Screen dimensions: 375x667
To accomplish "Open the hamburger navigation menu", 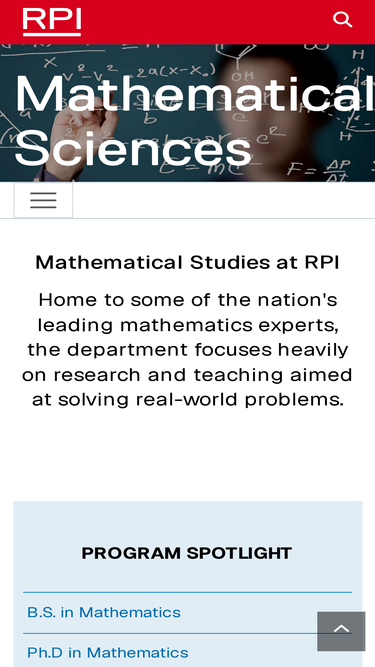I will pos(43,200).
